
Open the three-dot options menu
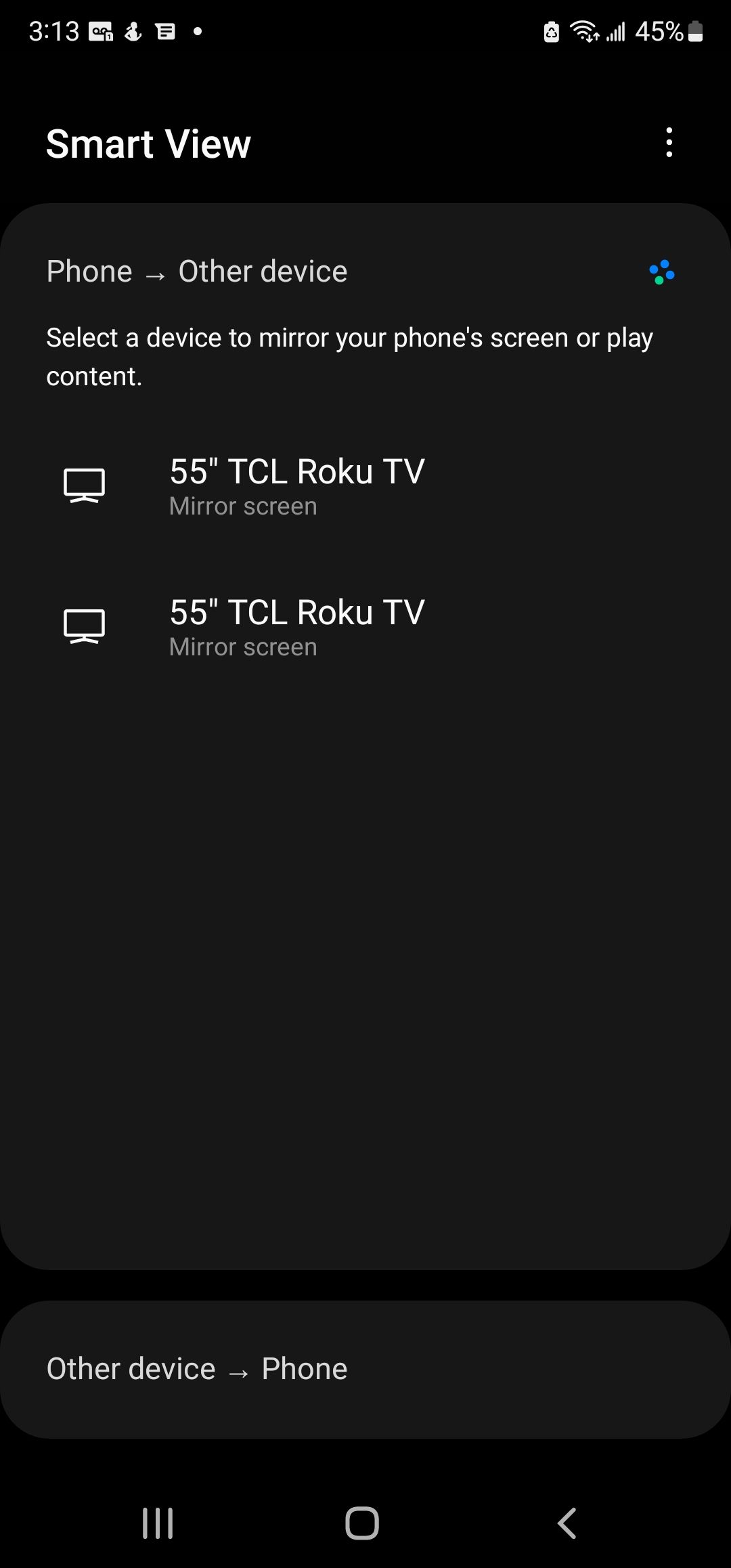[x=669, y=142]
